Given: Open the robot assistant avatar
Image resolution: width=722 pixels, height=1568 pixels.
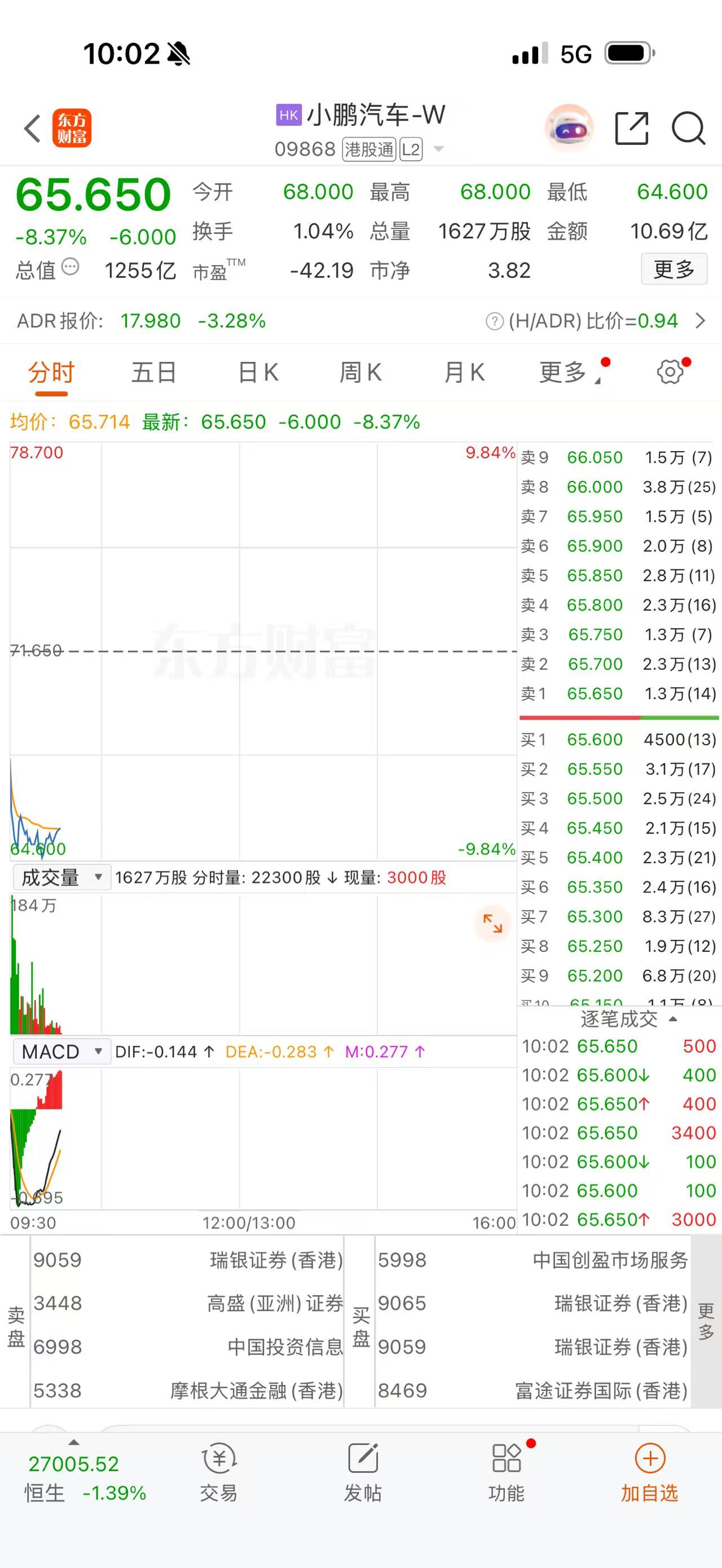Looking at the screenshot, I should coord(569,129).
